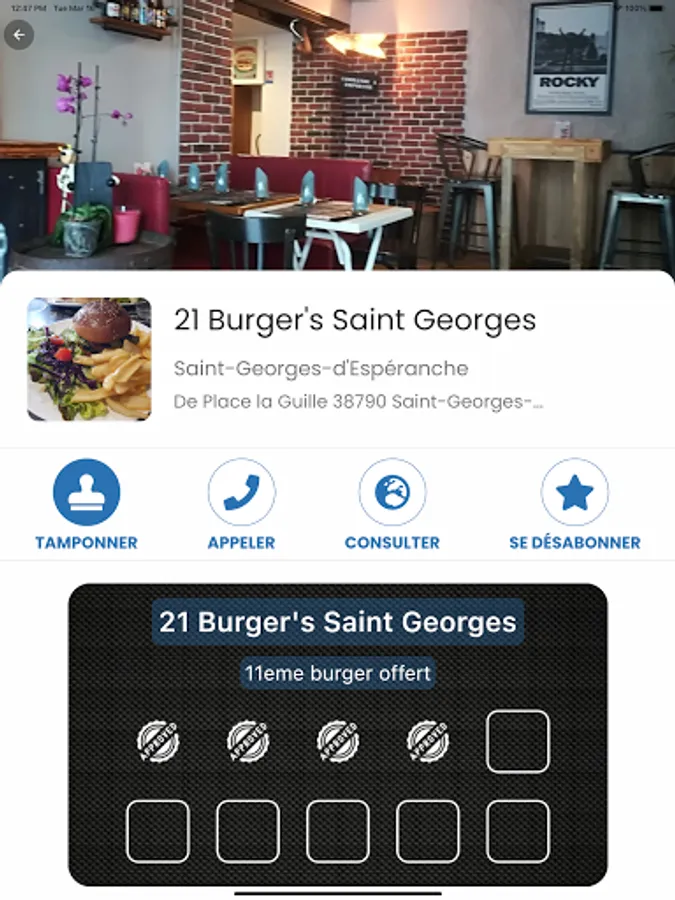Tap the Tamponner stamp button
Screen dimensions: 675x900
tap(87, 492)
